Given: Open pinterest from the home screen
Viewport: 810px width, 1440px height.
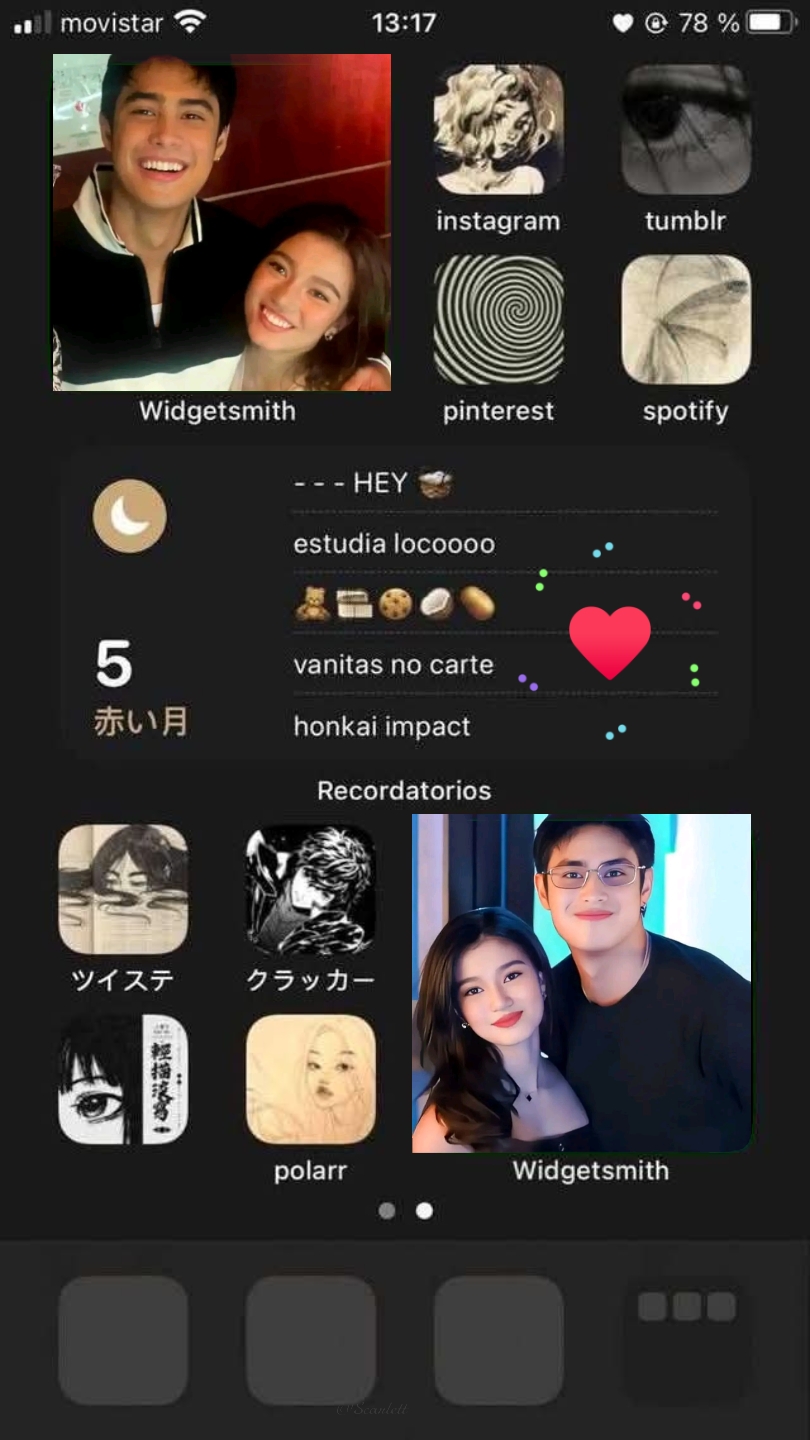Looking at the screenshot, I should tap(498, 320).
